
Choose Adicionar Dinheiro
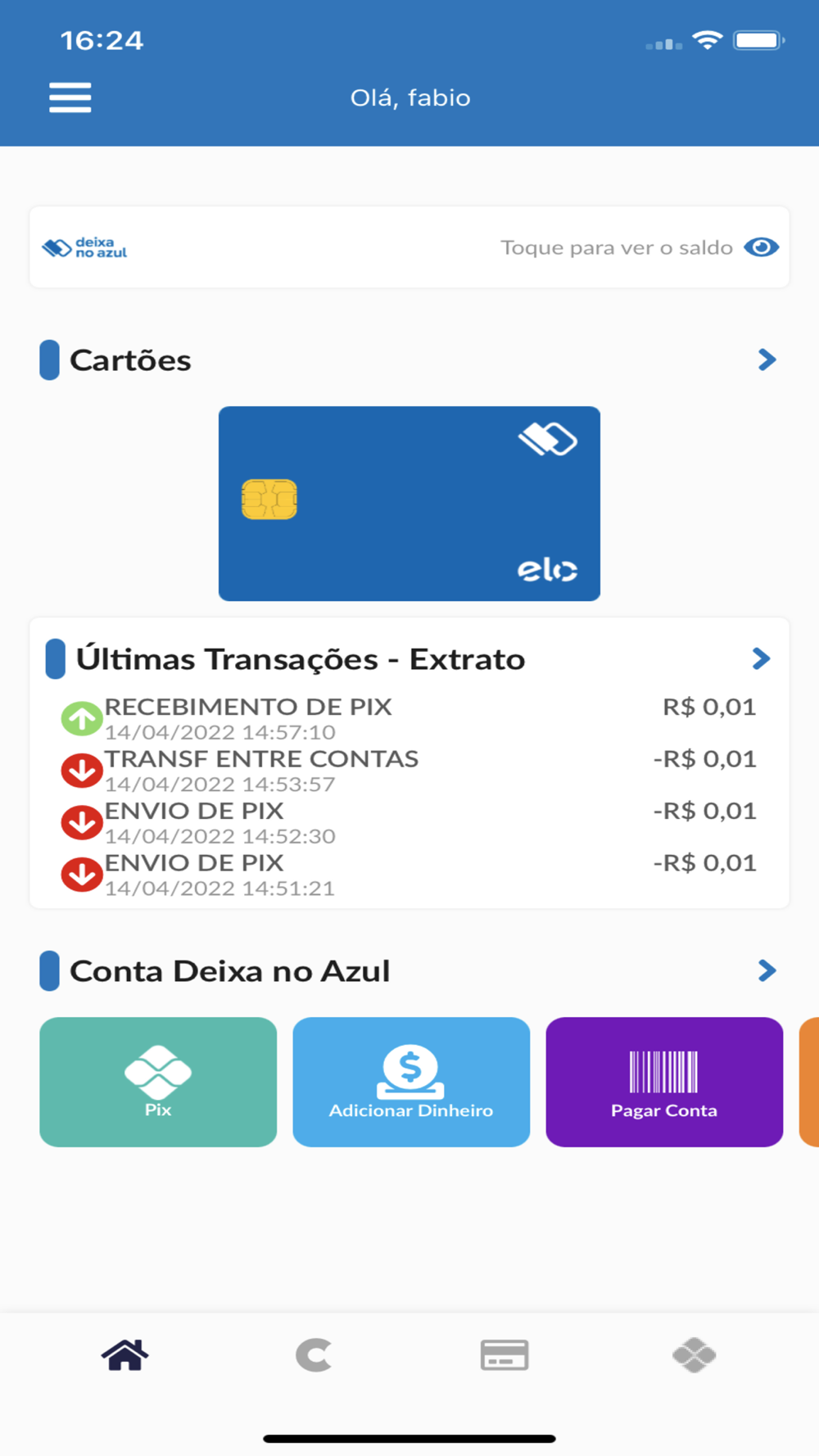pos(411,1082)
